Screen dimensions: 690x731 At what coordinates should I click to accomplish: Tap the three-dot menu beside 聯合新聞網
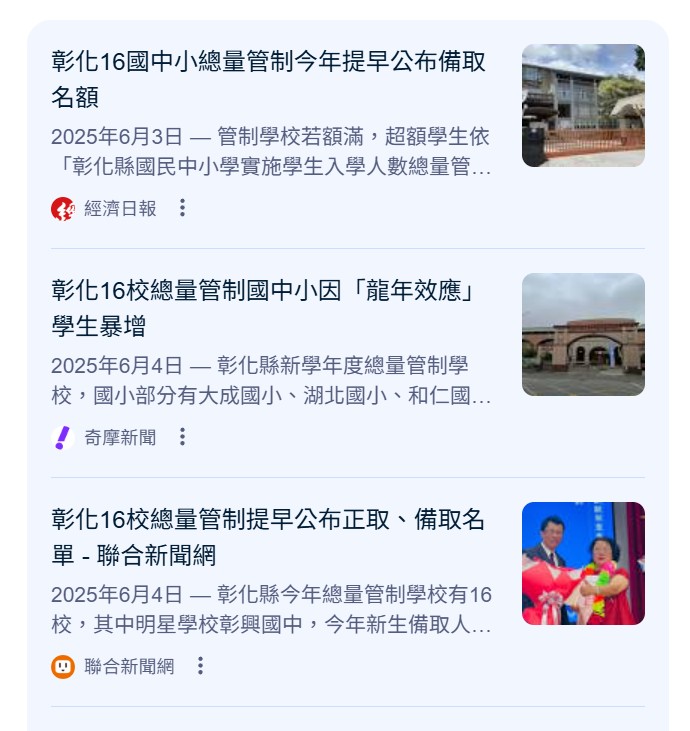pyautogui.click(x=200, y=666)
